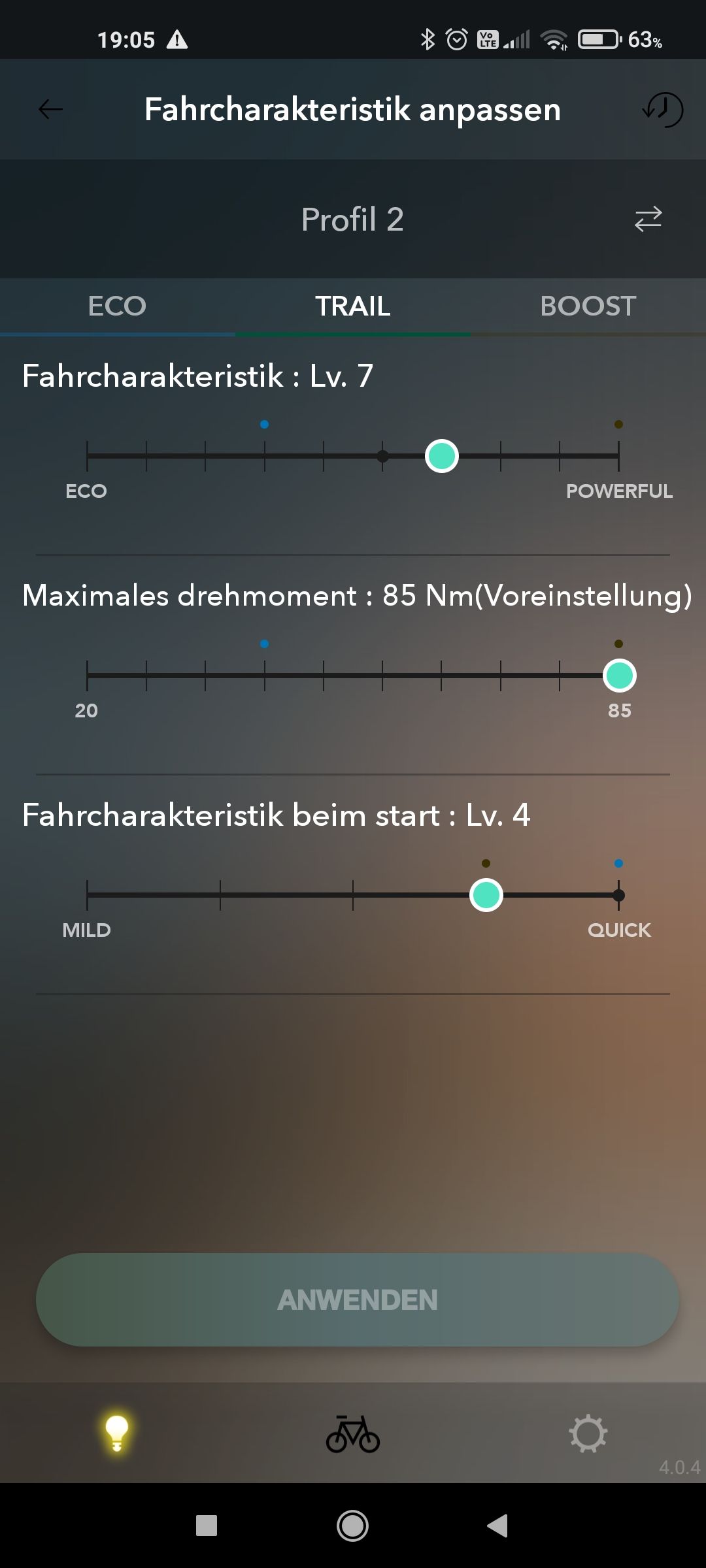Switch to the BOOST tab
This screenshot has height=1568, width=706.
point(588,306)
